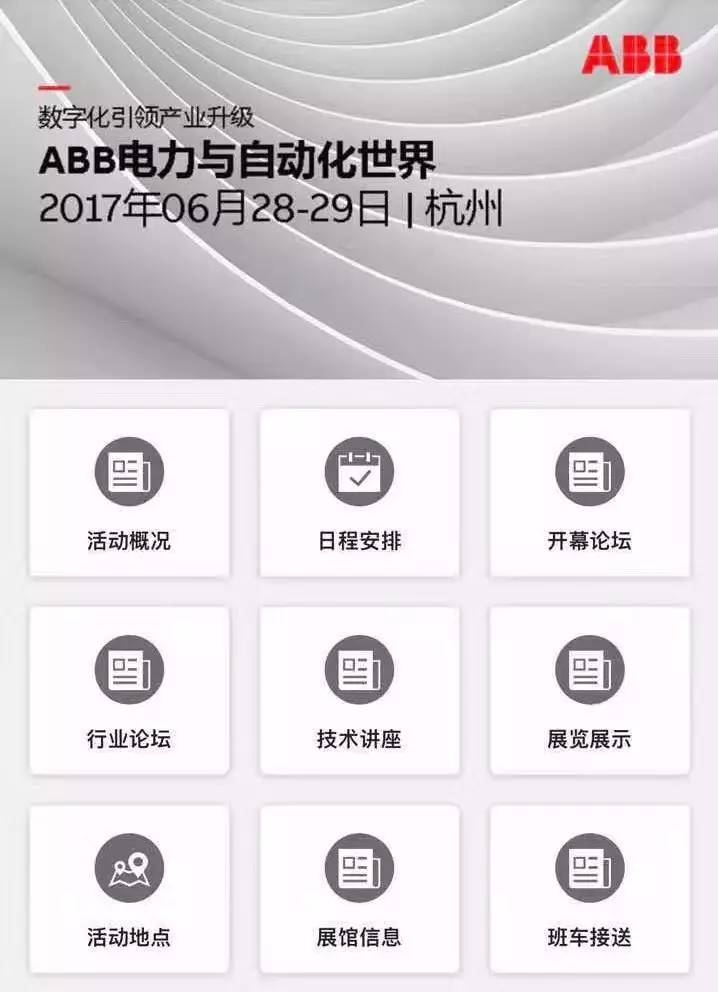Select the 开幕论坛 opening forum tile

point(589,492)
